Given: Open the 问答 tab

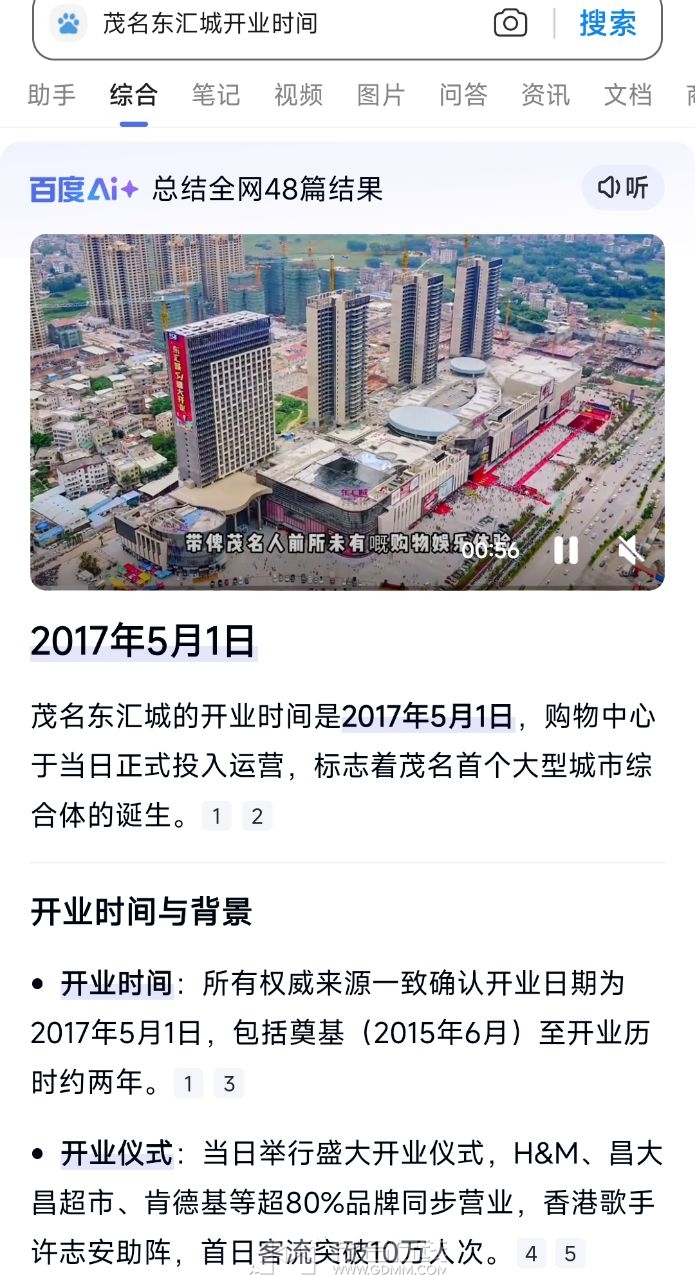Looking at the screenshot, I should point(463,95).
